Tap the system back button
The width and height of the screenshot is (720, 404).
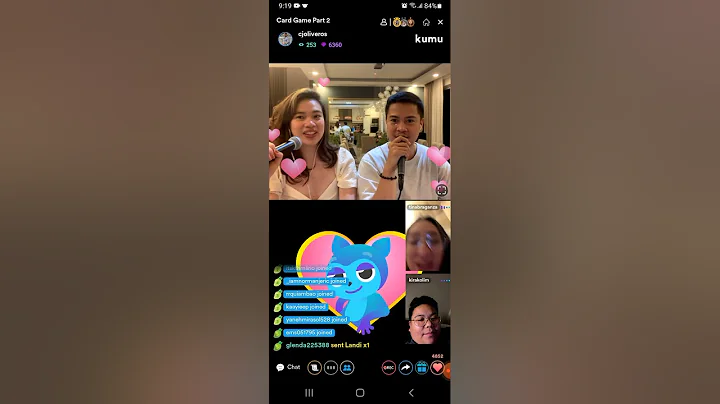[411, 393]
